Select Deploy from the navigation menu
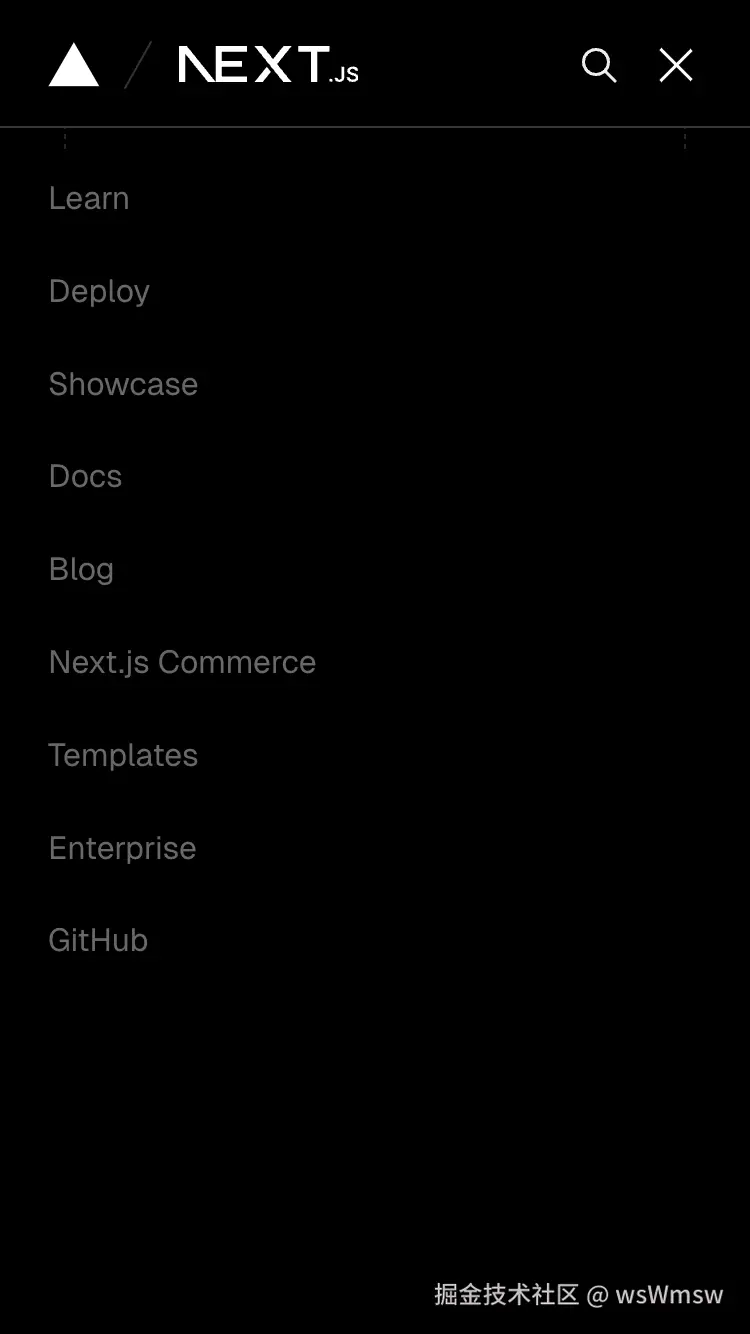 (99, 291)
